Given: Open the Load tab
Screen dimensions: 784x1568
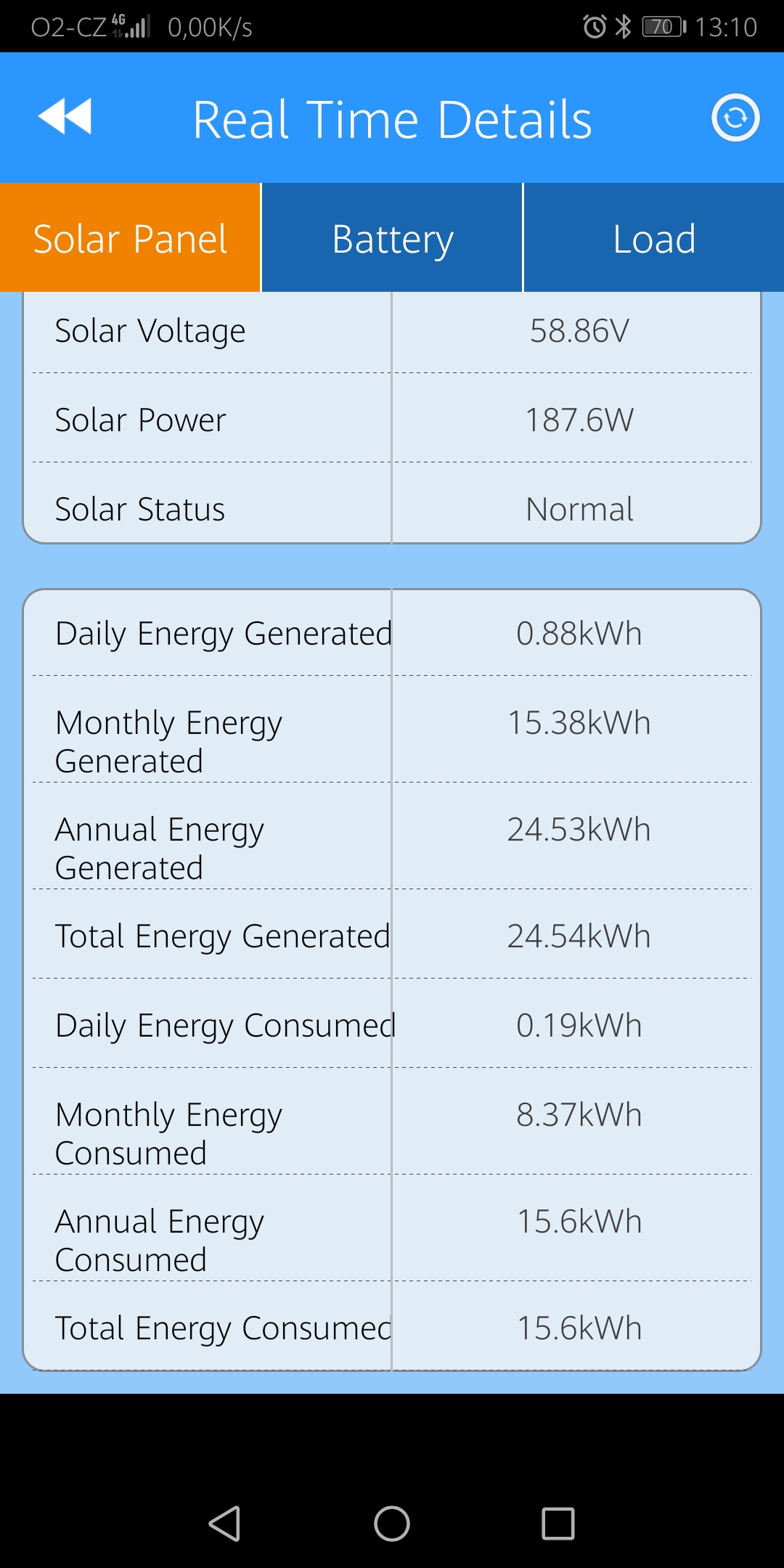Looking at the screenshot, I should 654,238.
